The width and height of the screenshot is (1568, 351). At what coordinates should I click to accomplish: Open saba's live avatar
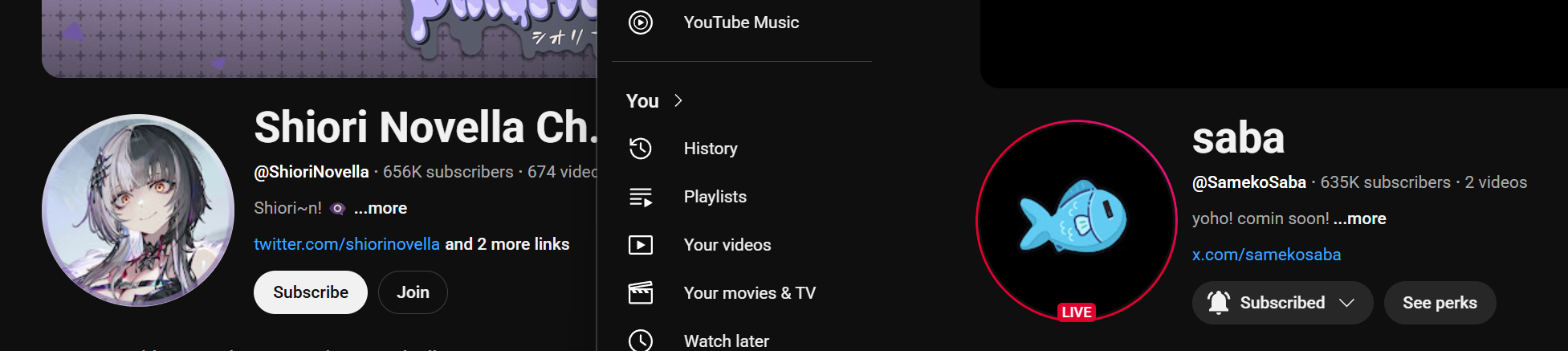pyautogui.click(x=1076, y=221)
